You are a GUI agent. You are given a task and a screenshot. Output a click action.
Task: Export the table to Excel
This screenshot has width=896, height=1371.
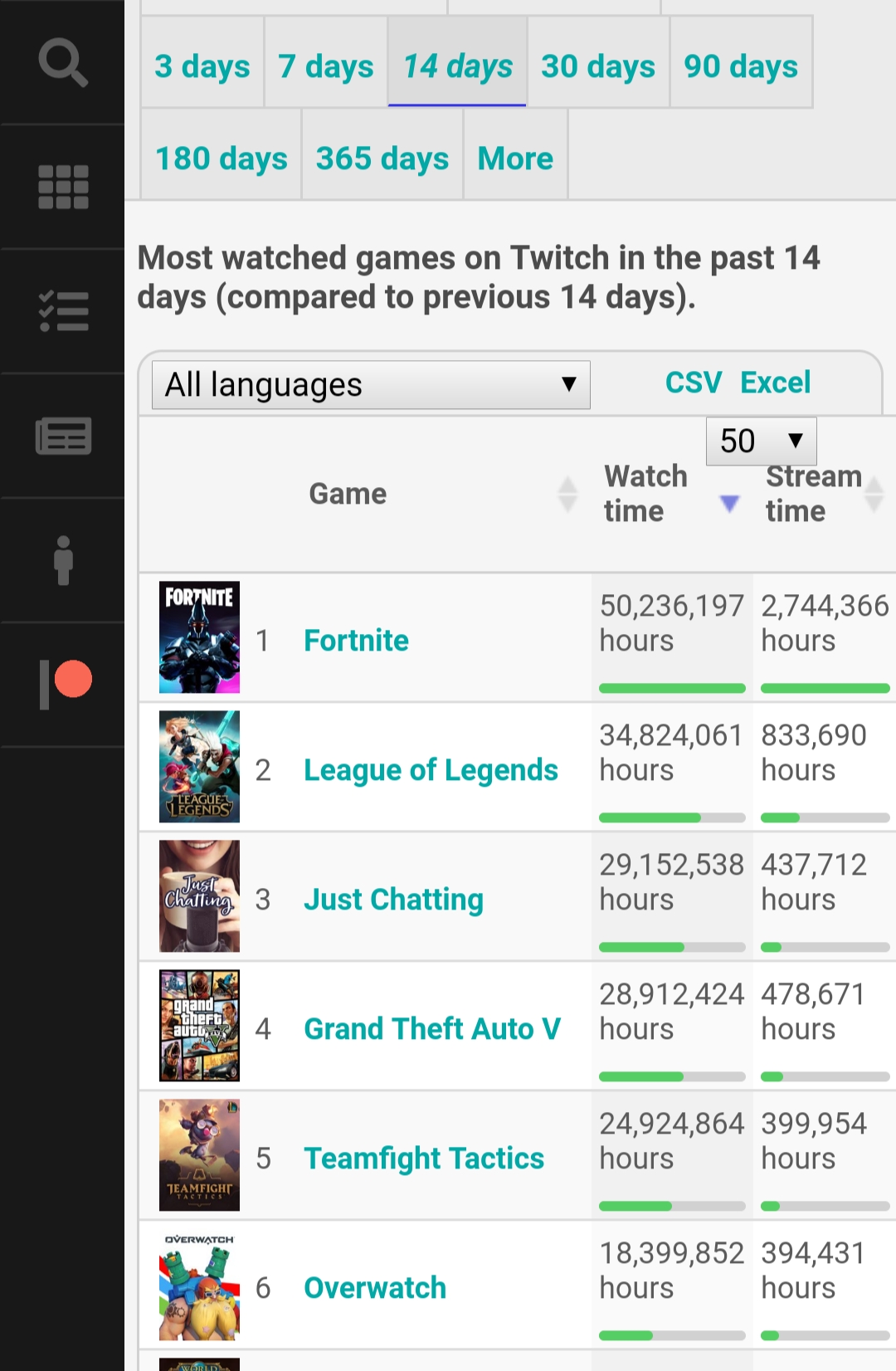[774, 382]
